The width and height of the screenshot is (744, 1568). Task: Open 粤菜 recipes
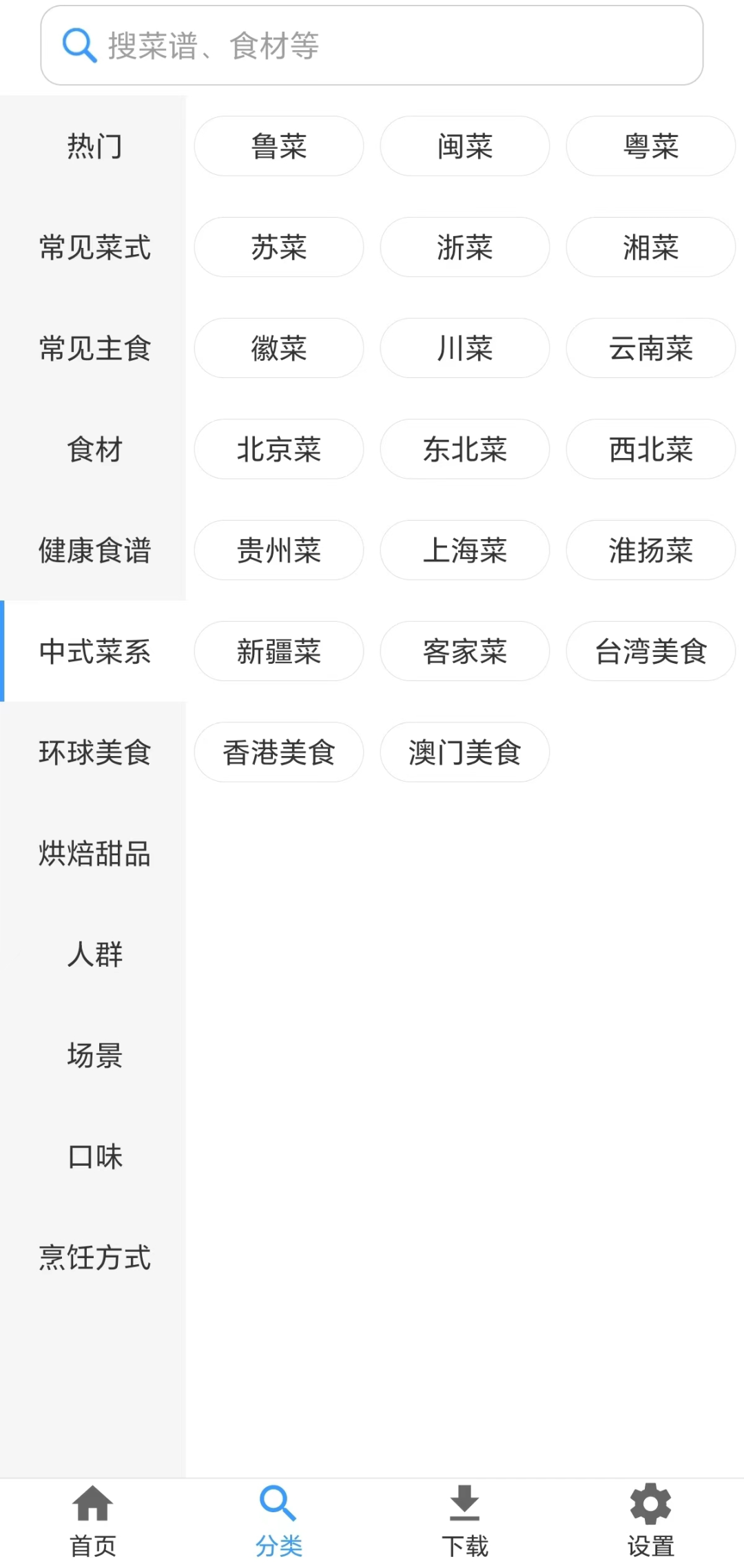tap(650, 146)
